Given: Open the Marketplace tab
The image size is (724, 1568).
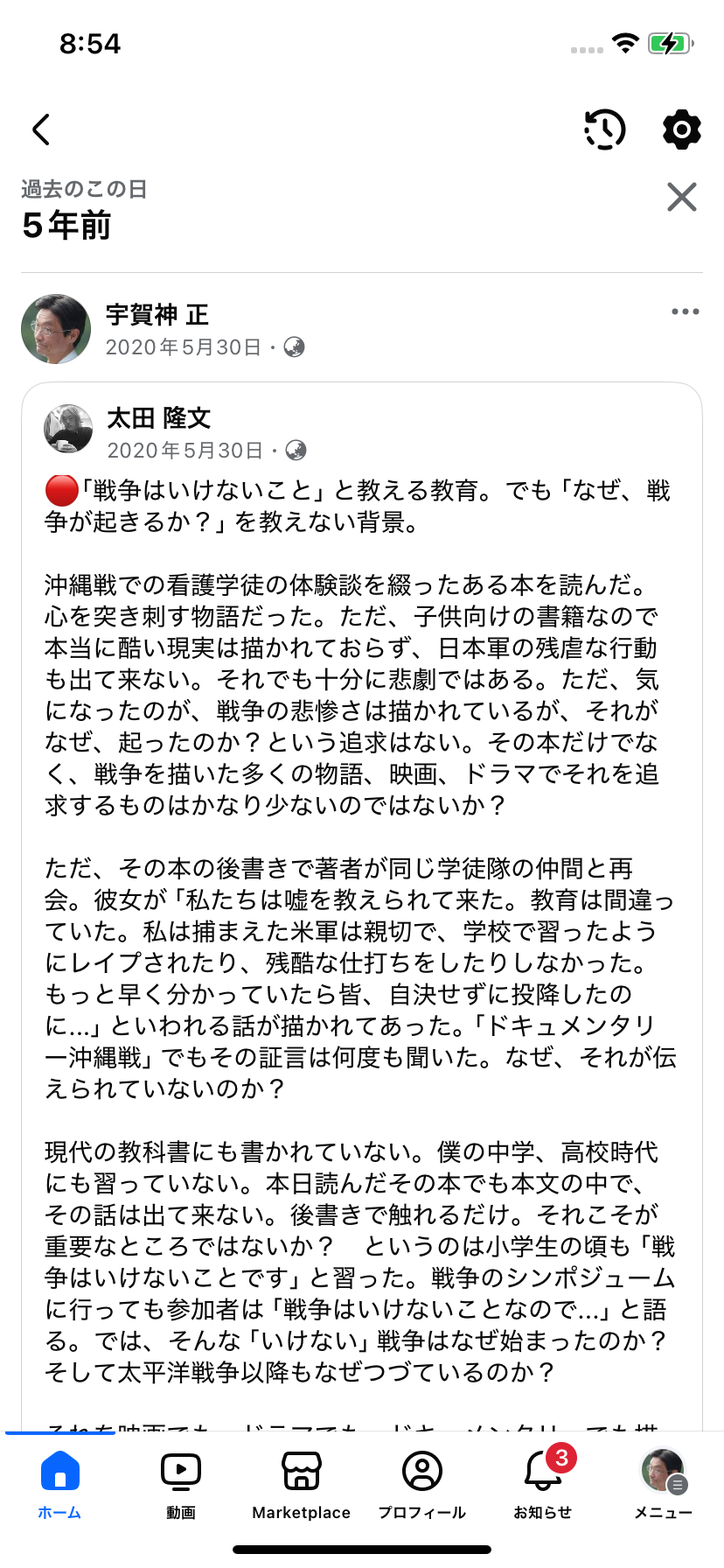Looking at the screenshot, I should (301, 1482).
